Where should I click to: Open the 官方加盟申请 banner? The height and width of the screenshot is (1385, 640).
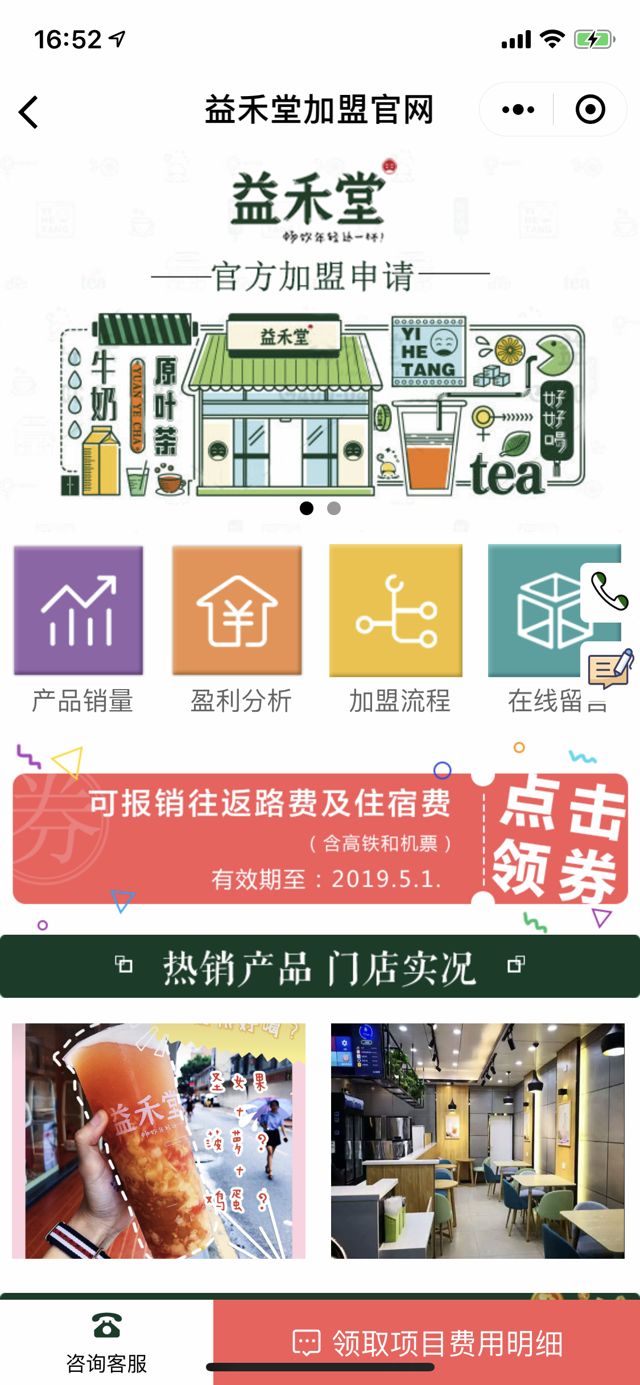pyautogui.click(x=320, y=330)
